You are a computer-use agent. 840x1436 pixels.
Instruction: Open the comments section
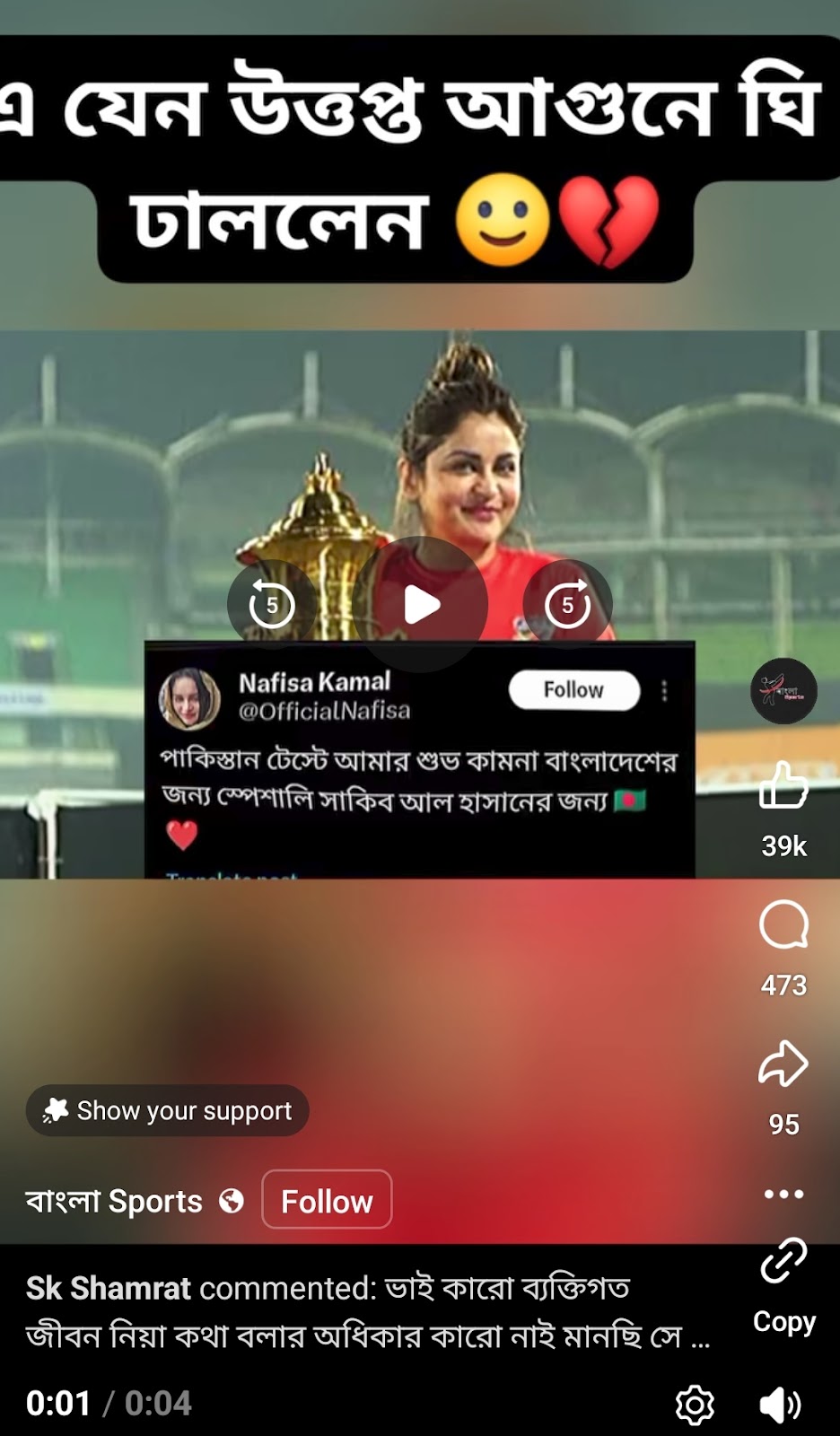[783, 925]
